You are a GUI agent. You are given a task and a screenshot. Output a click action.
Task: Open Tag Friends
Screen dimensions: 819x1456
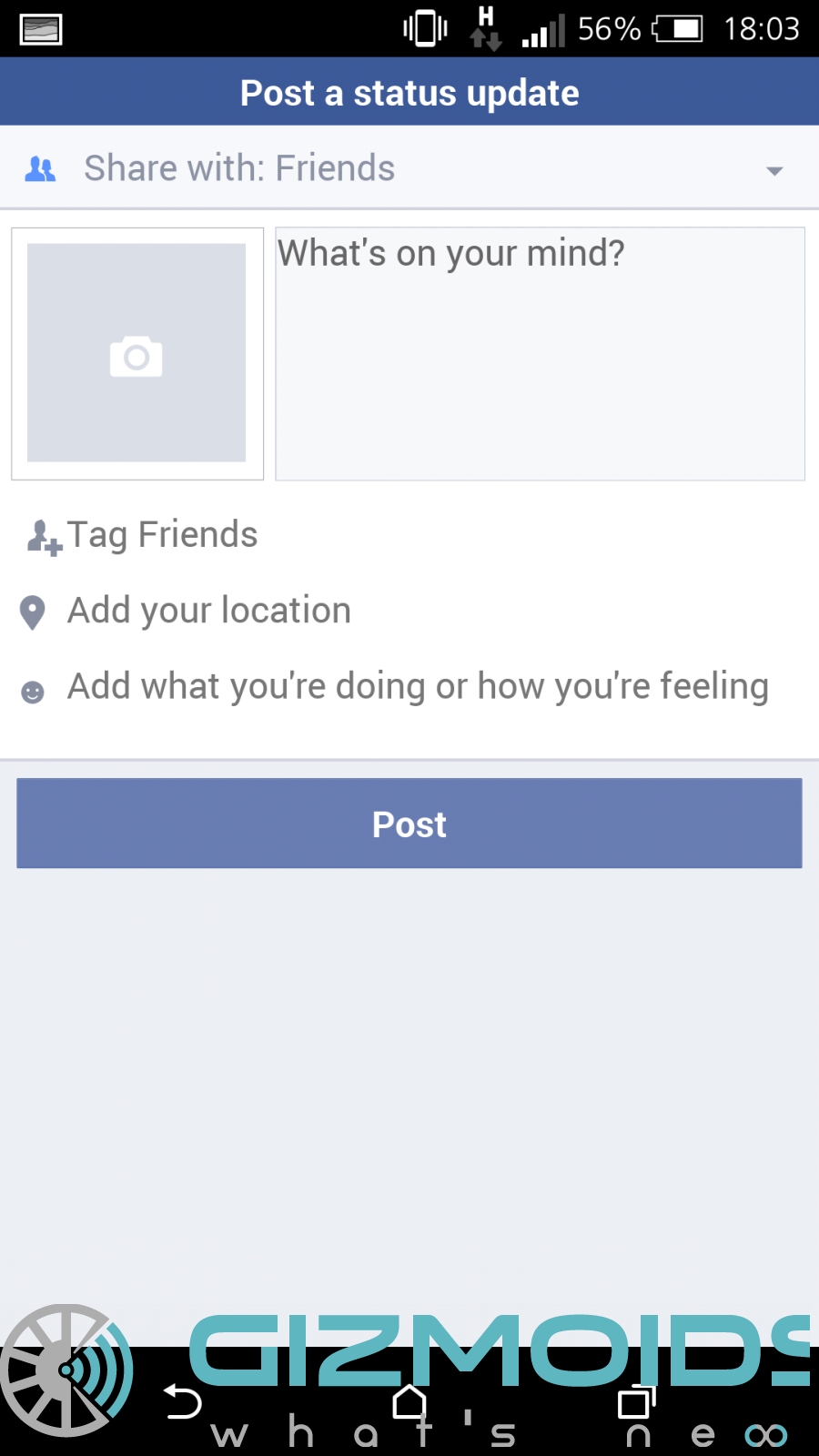[142, 535]
